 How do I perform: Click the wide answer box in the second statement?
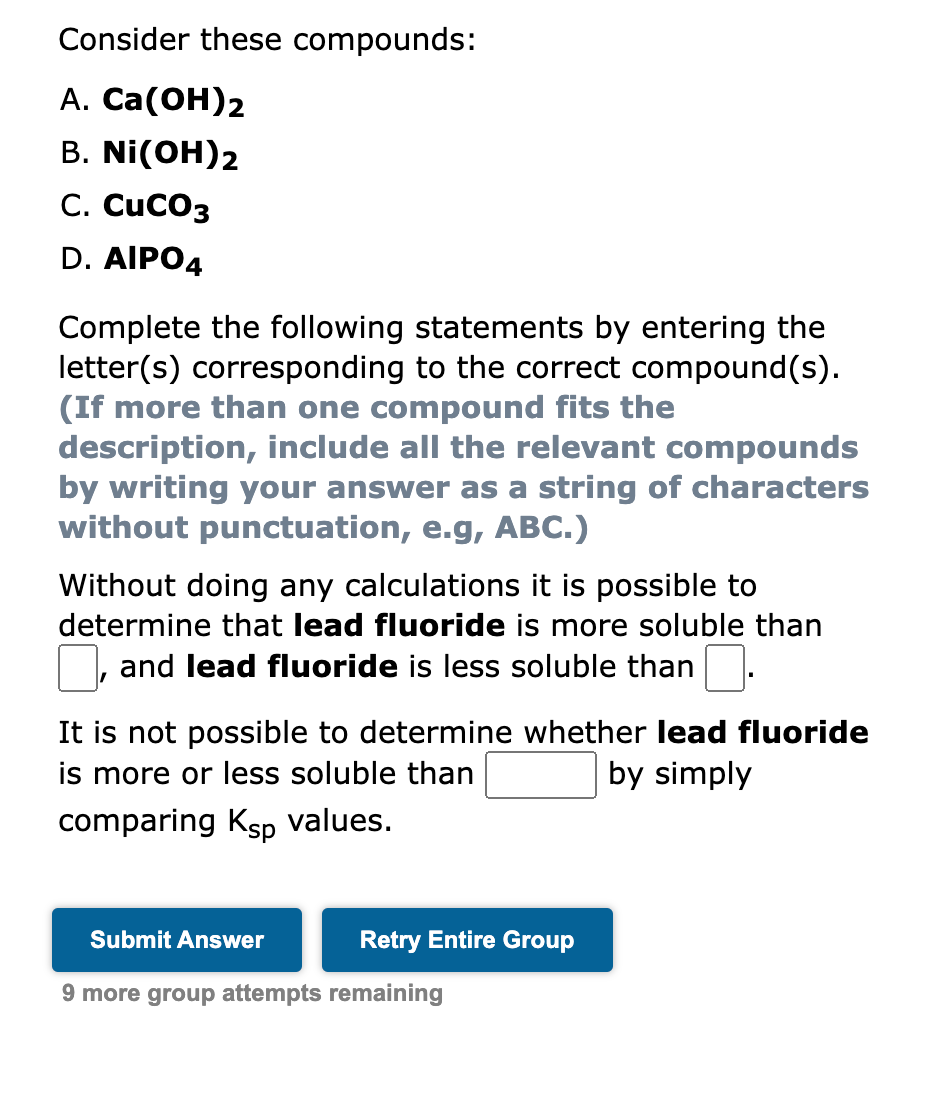pyautogui.click(x=540, y=775)
